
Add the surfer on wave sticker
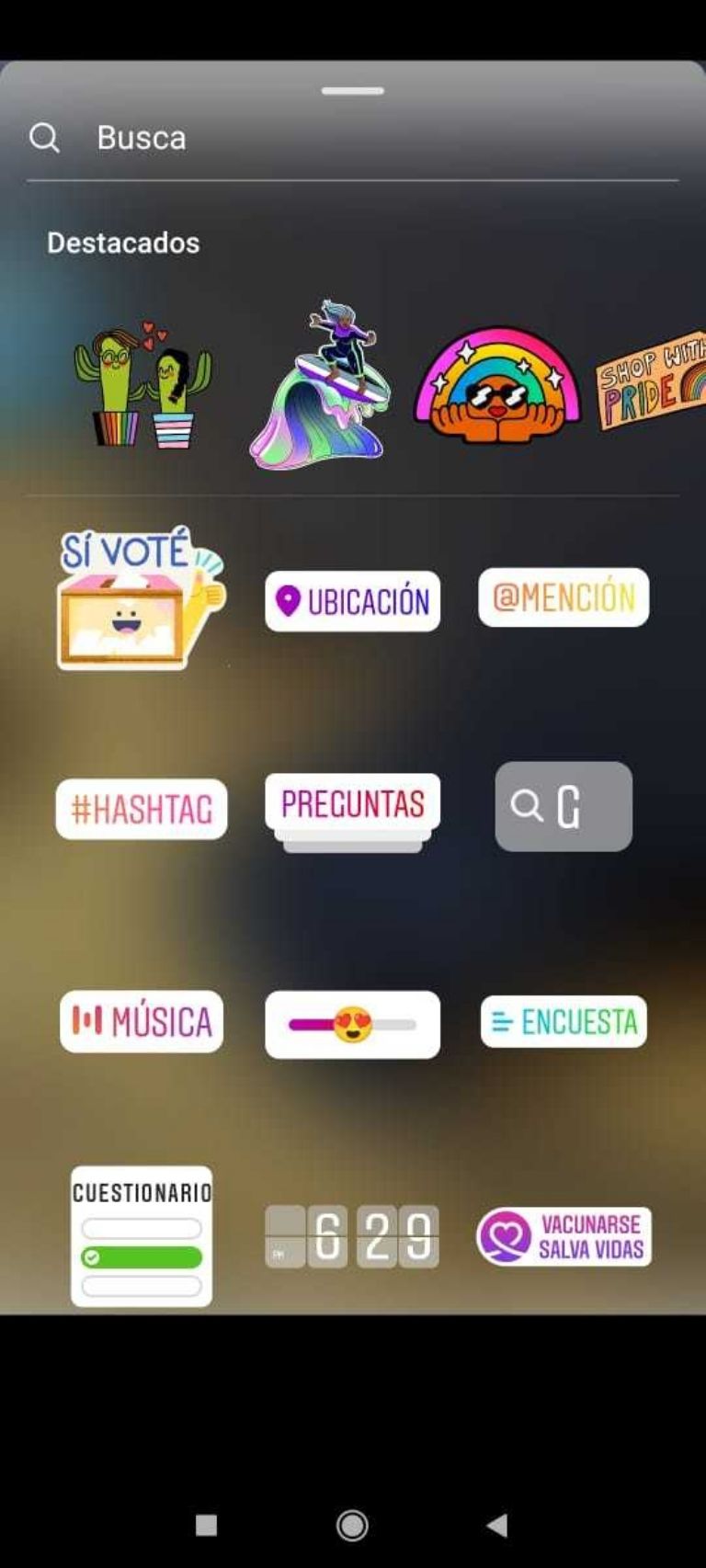click(x=321, y=383)
